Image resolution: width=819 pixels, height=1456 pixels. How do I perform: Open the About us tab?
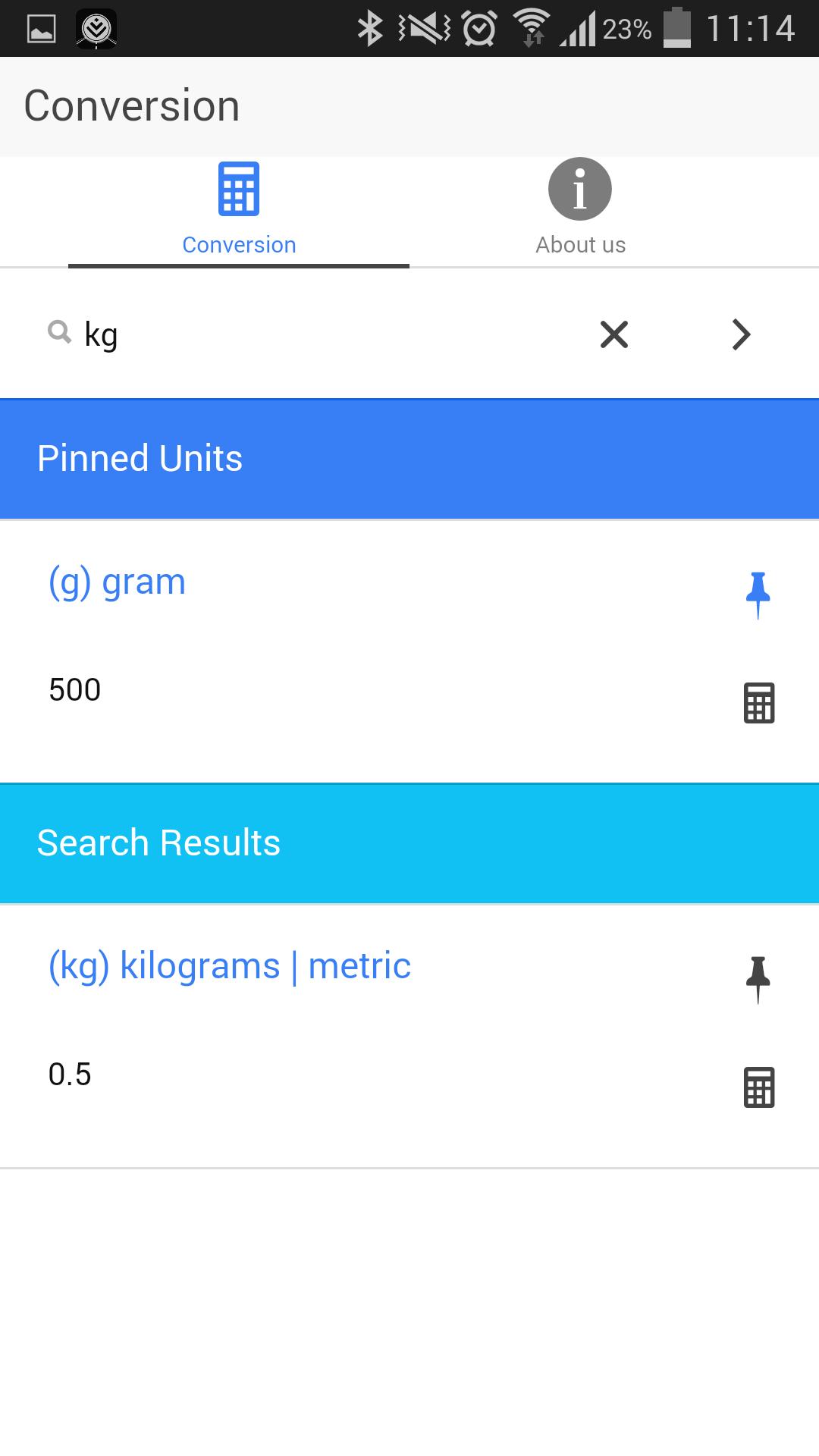click(579, 212)
